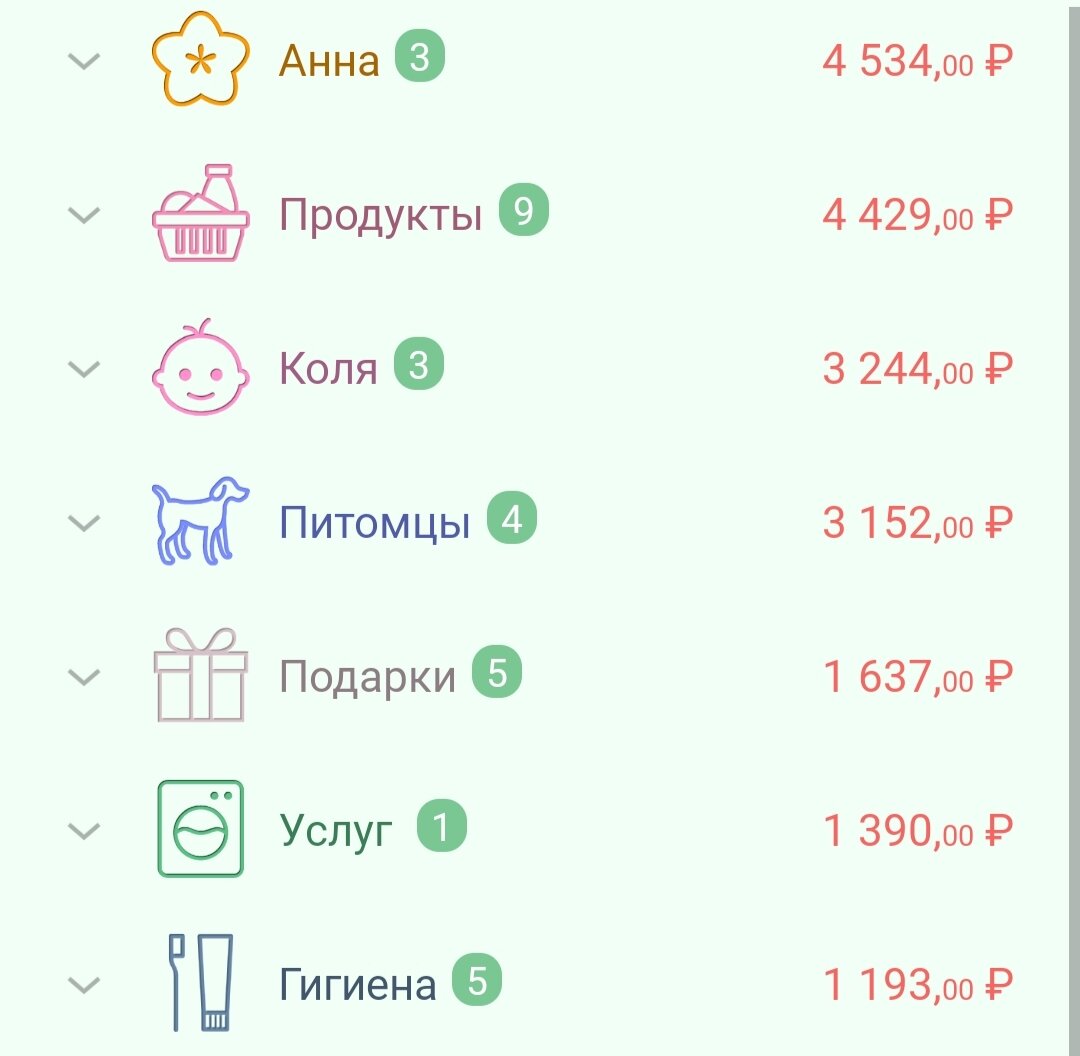Expand the Услуг category chevron
Image resolution: width=1080 pixels, height=1056 pixels.
point(86,831)
